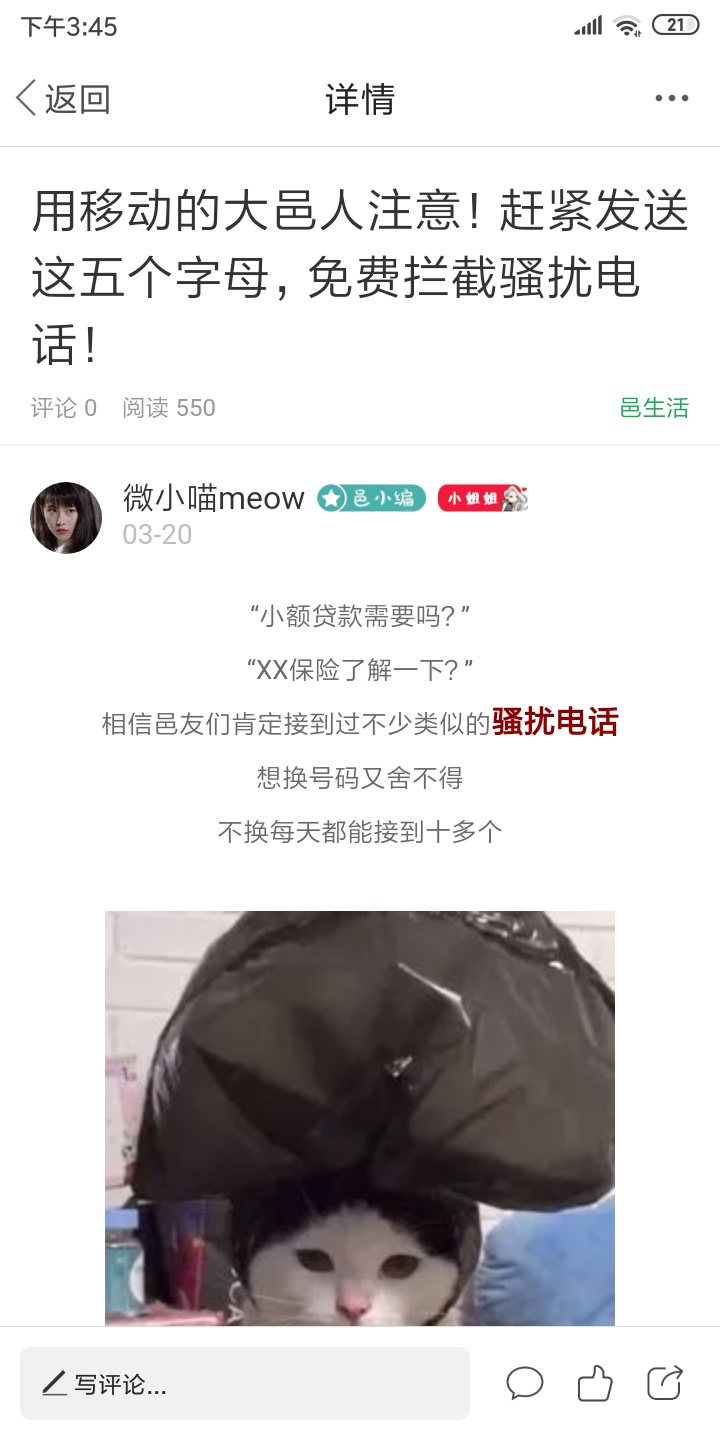This screenshot has height=1440, width=720.
Task: Open the three-dot overflow menu
Action: point(671,98)
